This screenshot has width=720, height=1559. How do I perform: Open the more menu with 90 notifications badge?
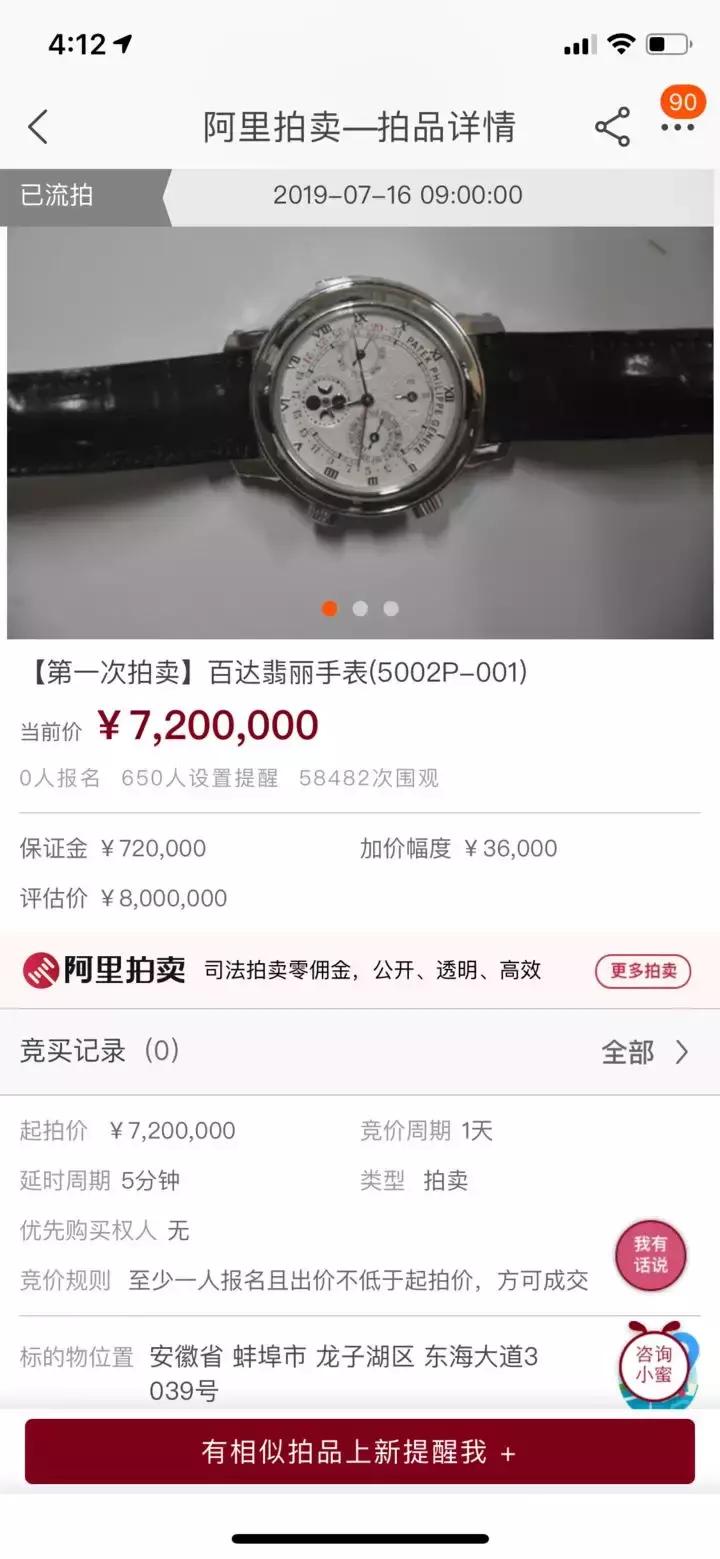coord(676,128)
